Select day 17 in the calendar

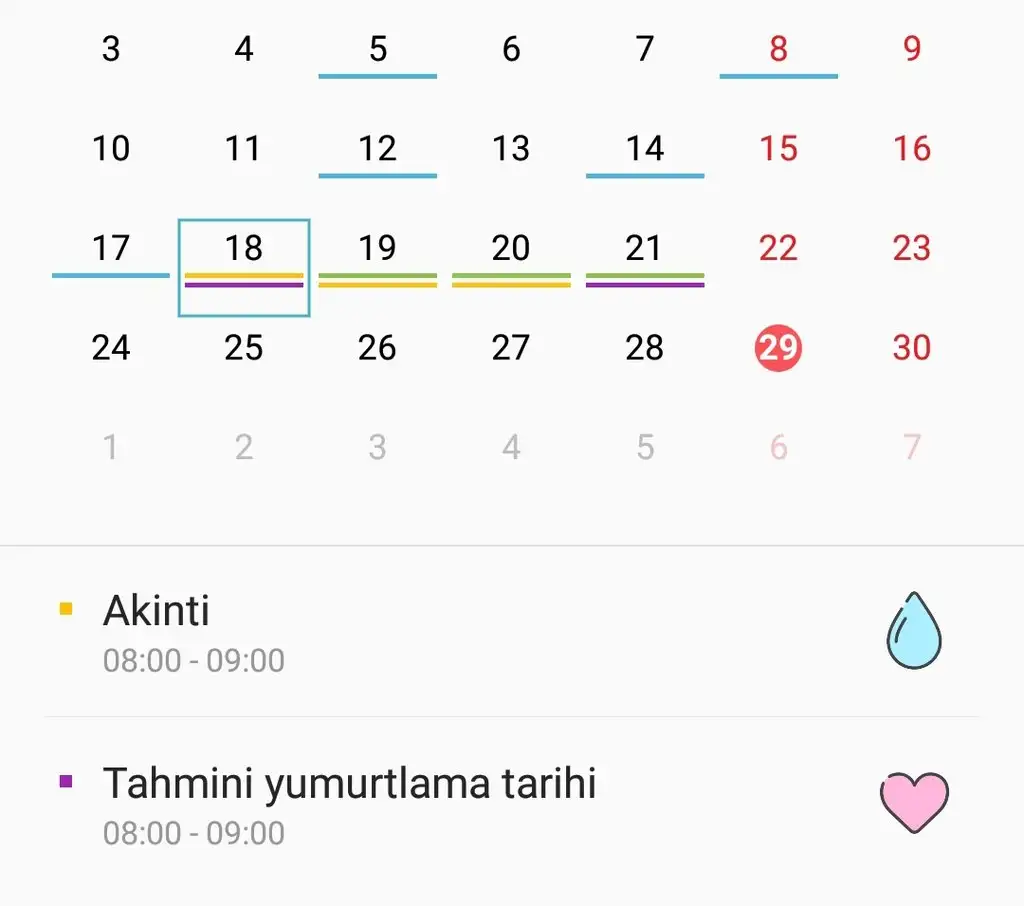coord(111,248)
